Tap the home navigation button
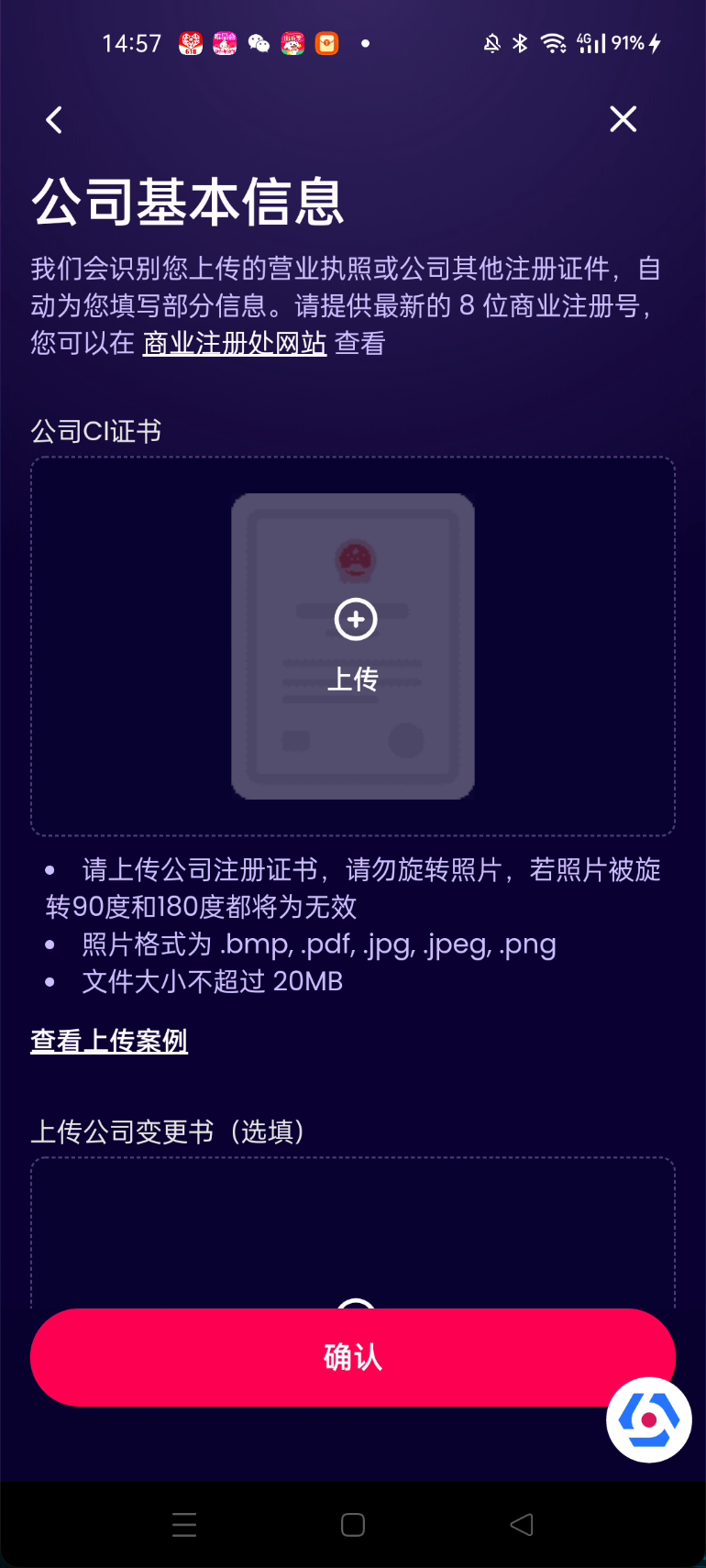 [352, 1524]
